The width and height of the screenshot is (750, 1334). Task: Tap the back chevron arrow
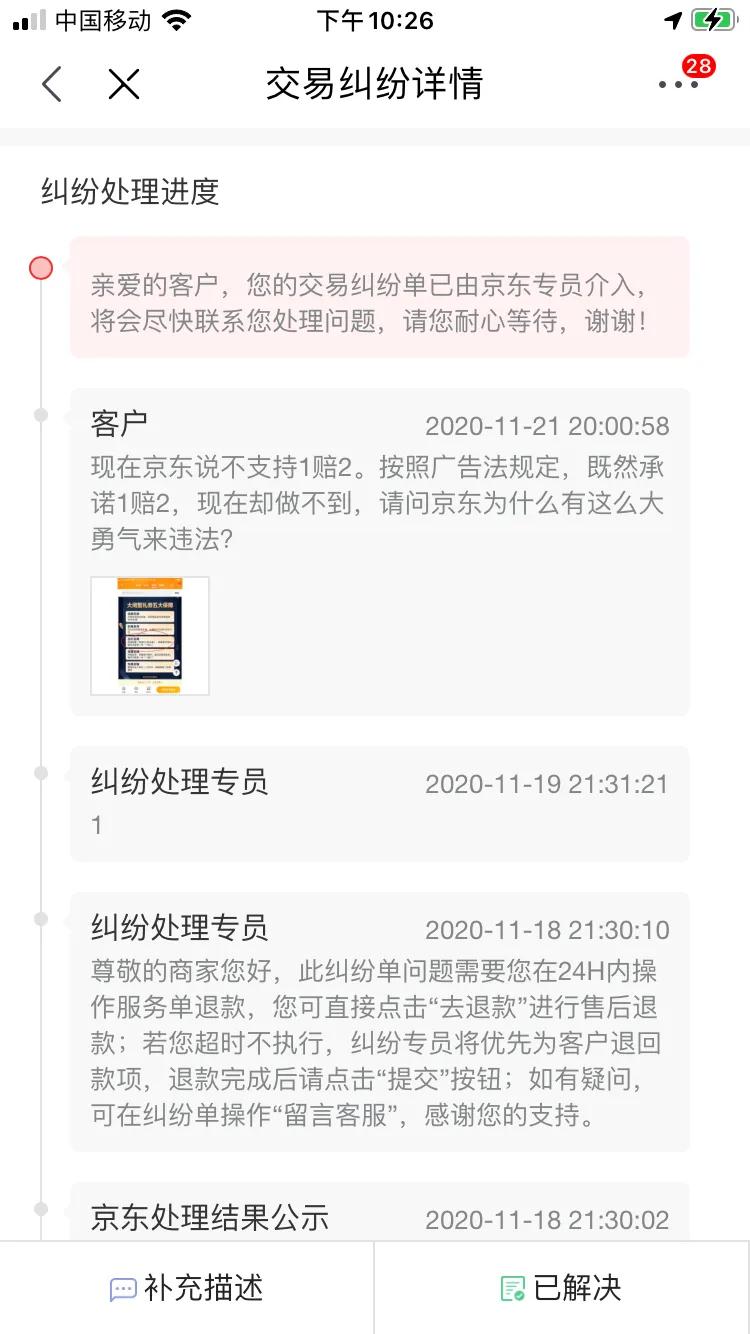pyautogui.click(x=50, y=85)
